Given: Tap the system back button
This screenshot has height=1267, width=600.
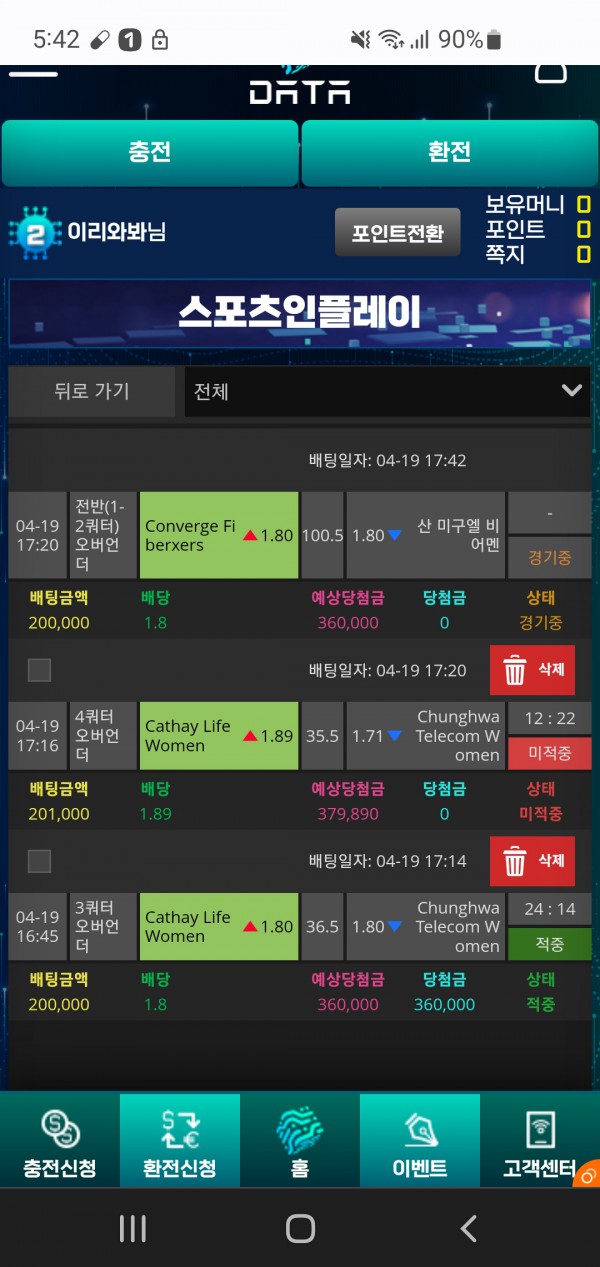Looking at the screenshot, I should coord(467,1228).
